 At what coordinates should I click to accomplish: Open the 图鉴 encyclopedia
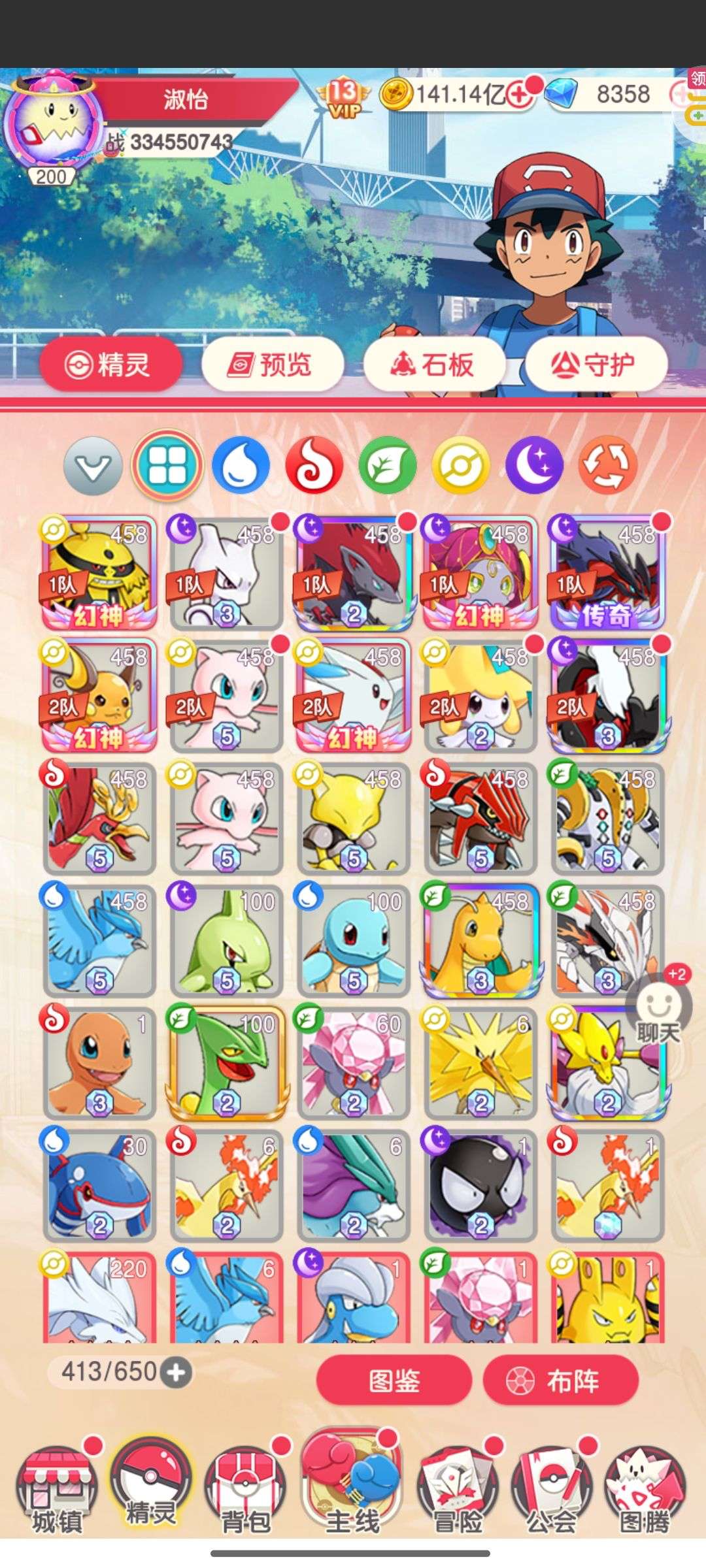[394, 1380]
